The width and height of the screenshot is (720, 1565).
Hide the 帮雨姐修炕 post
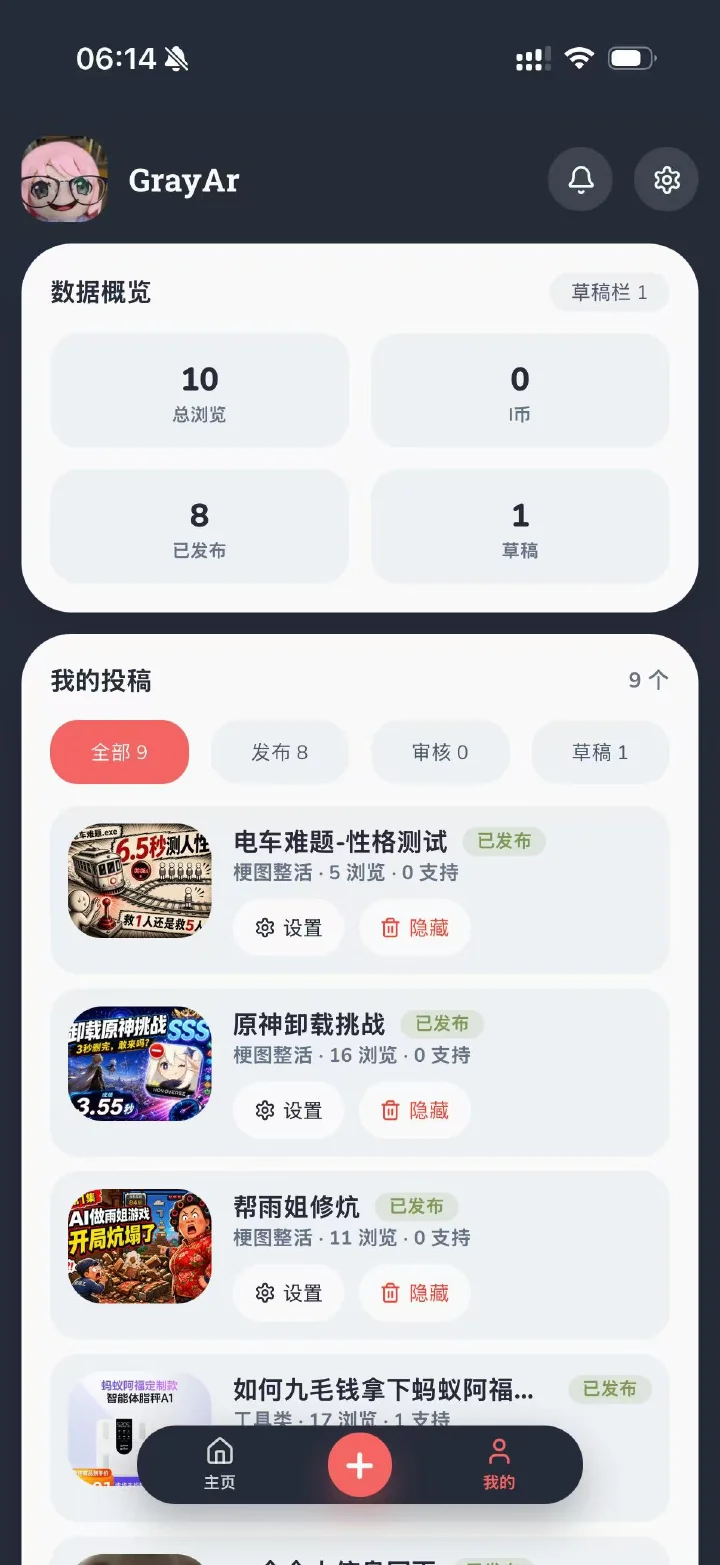click(x=415, y=1293)
